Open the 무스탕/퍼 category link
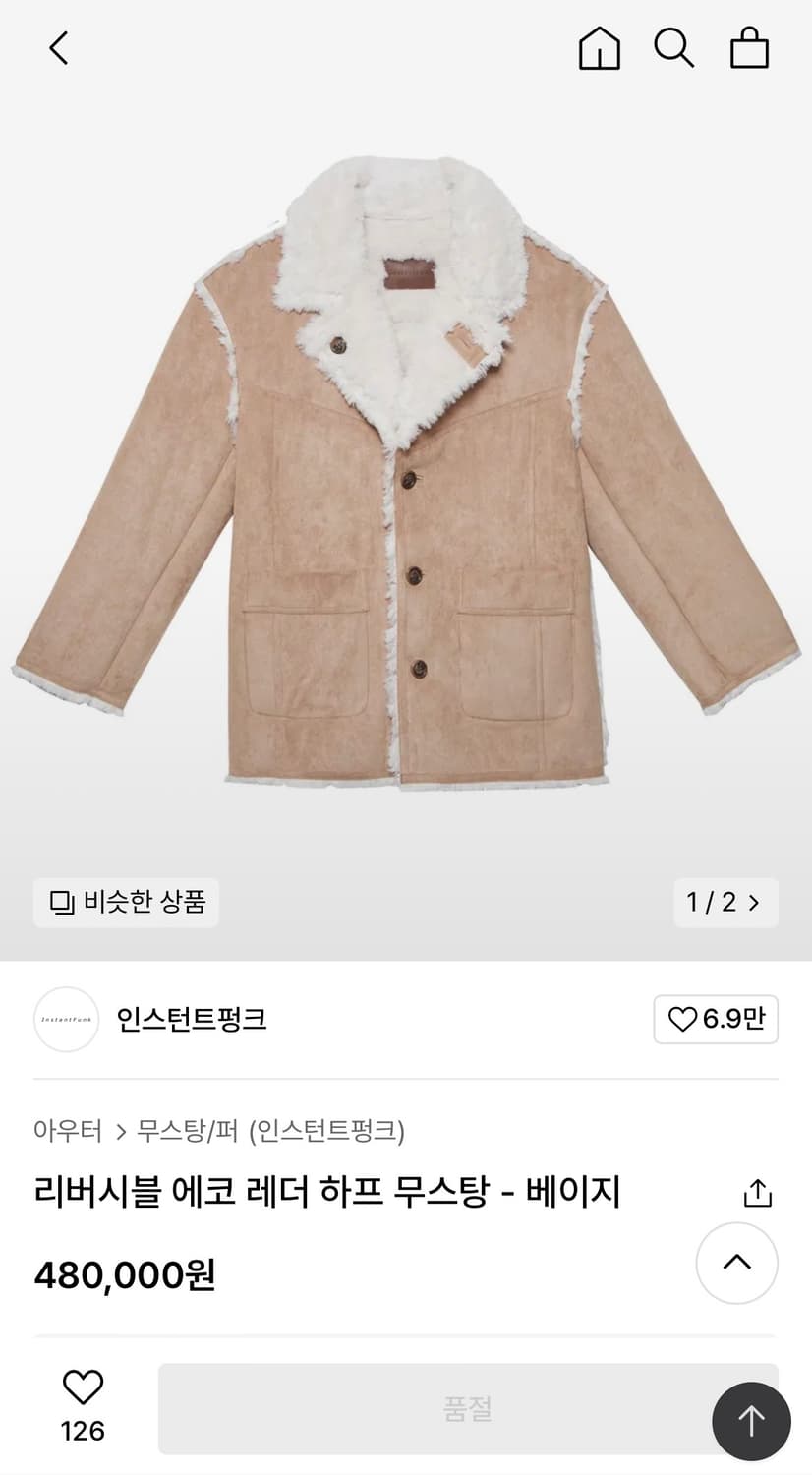Image resolution: width=812 pixels, height=1475 pixels. pyautogui.click(x=186, y=1132)
